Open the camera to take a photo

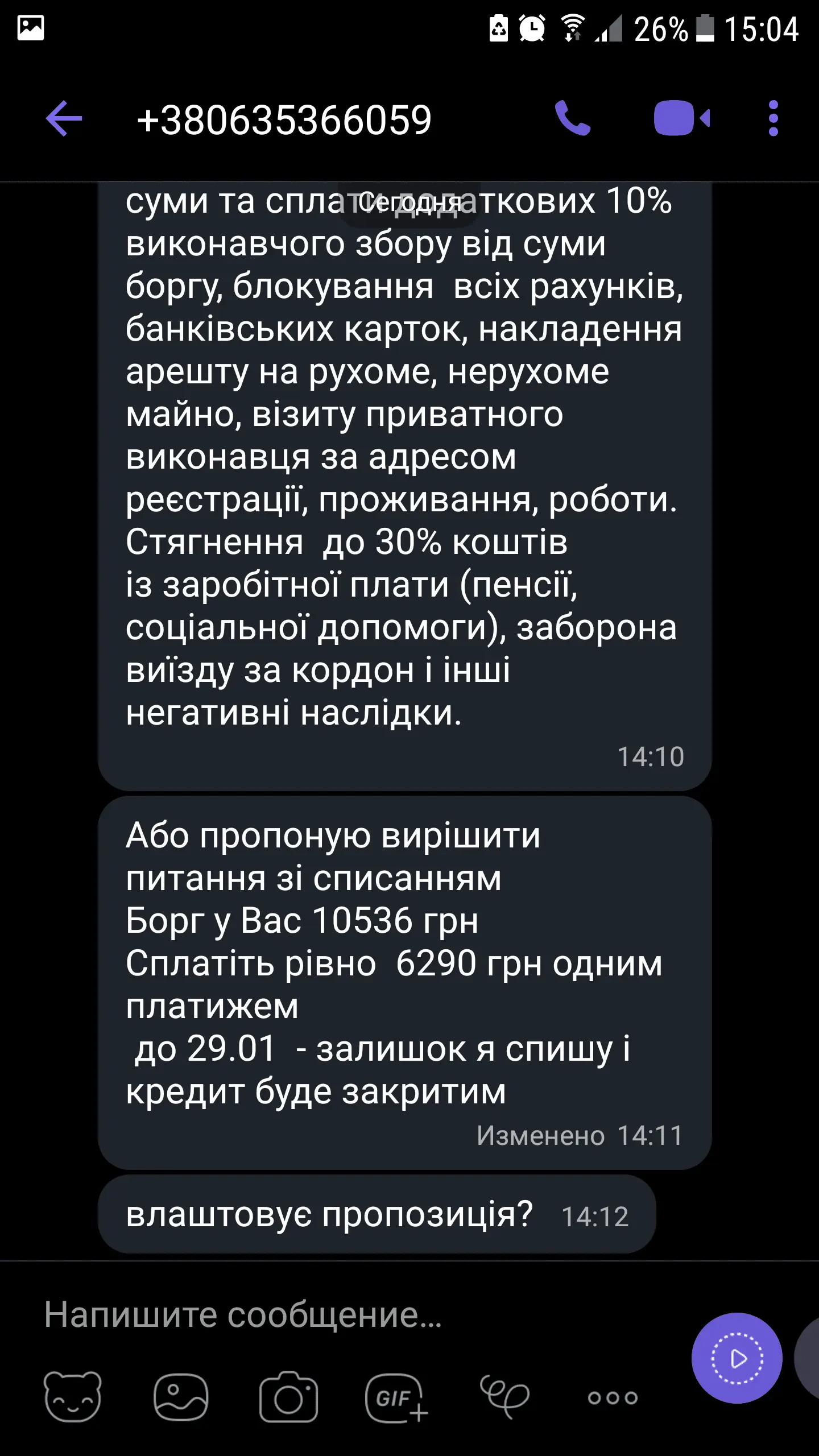(288, 1397)
